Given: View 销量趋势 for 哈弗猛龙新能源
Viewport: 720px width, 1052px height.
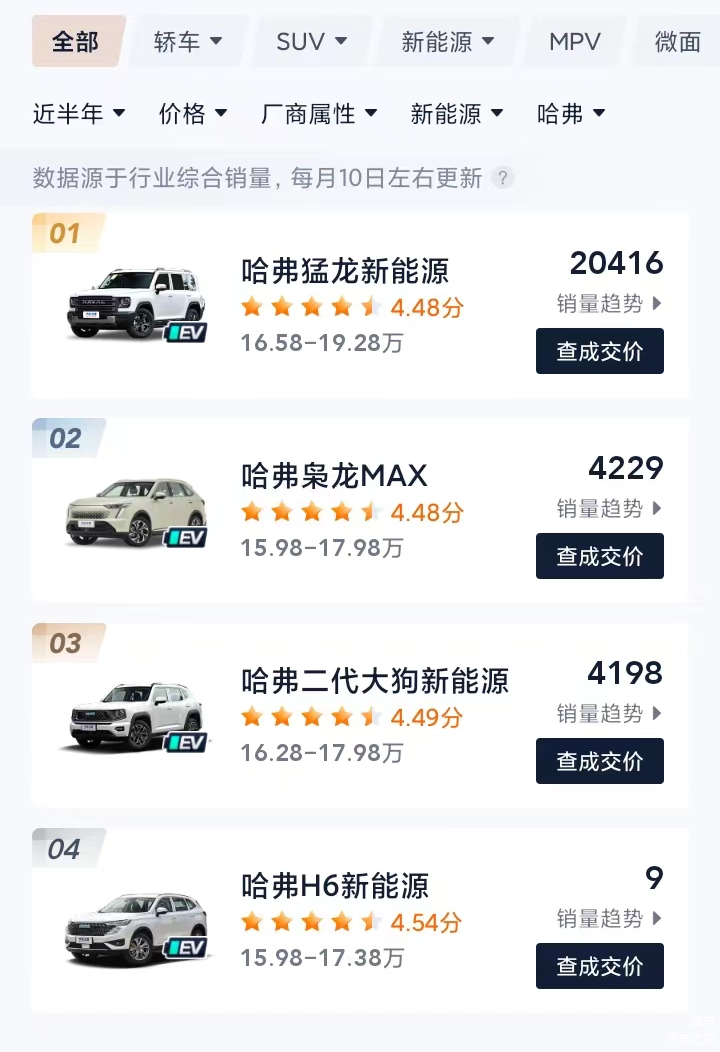Looking at the screenshot, I should click(x=609, y=304).
